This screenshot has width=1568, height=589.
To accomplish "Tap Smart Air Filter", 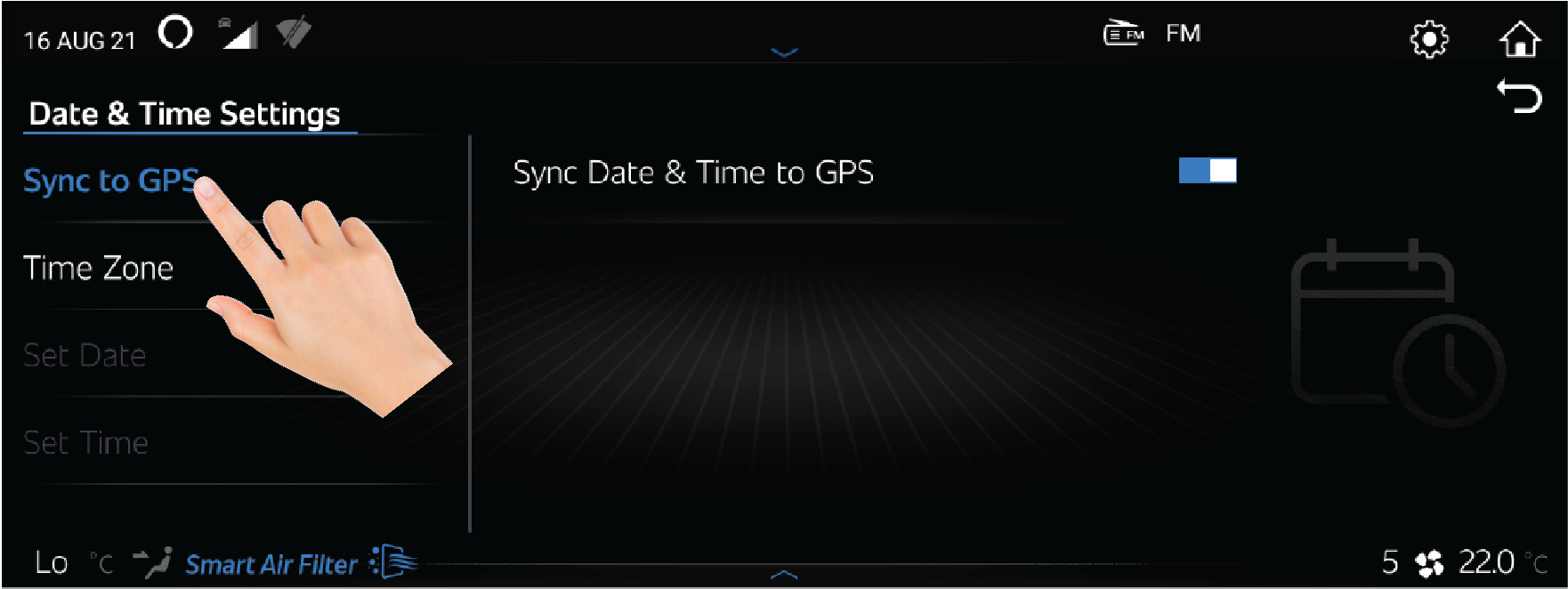I will tap(271, 564).
